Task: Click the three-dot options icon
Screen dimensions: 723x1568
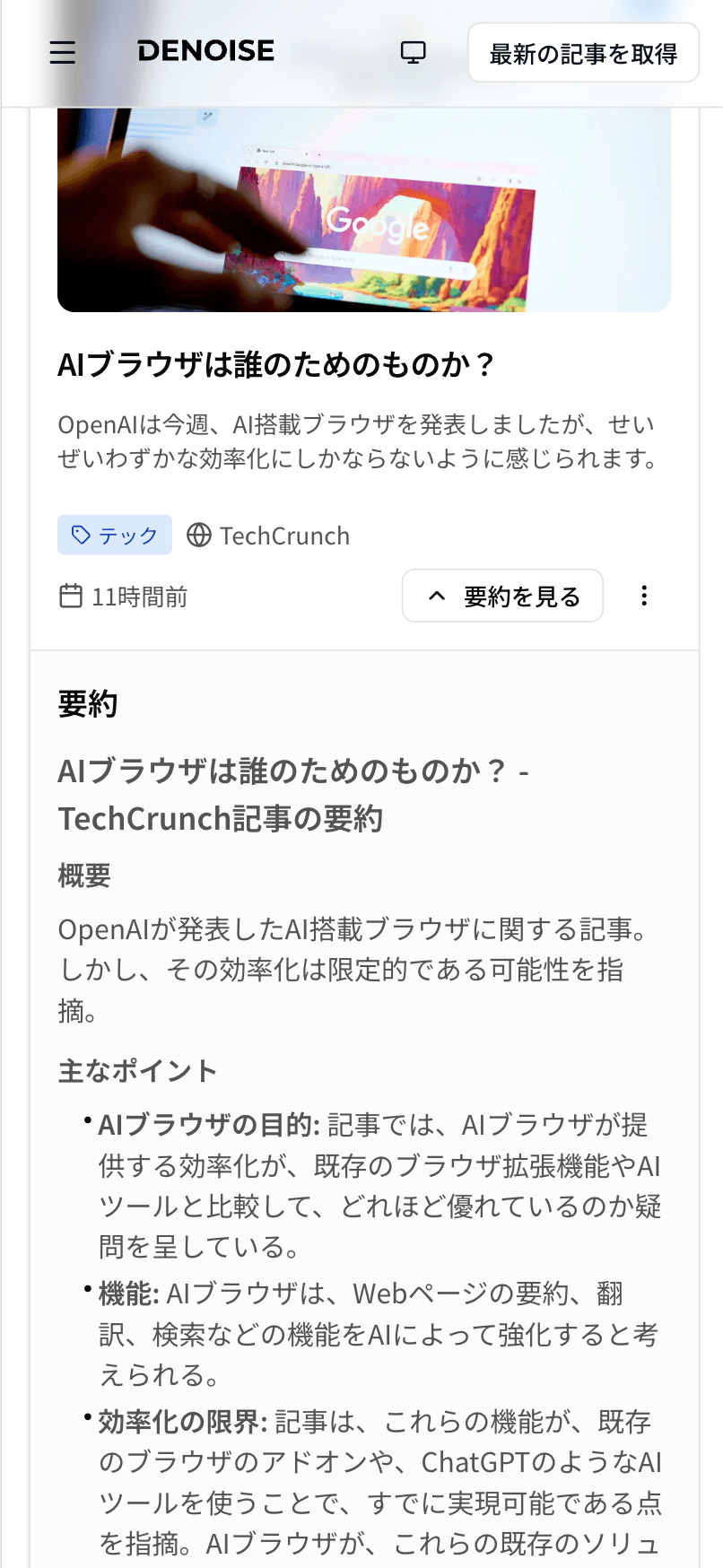Action: click(644, 596)
